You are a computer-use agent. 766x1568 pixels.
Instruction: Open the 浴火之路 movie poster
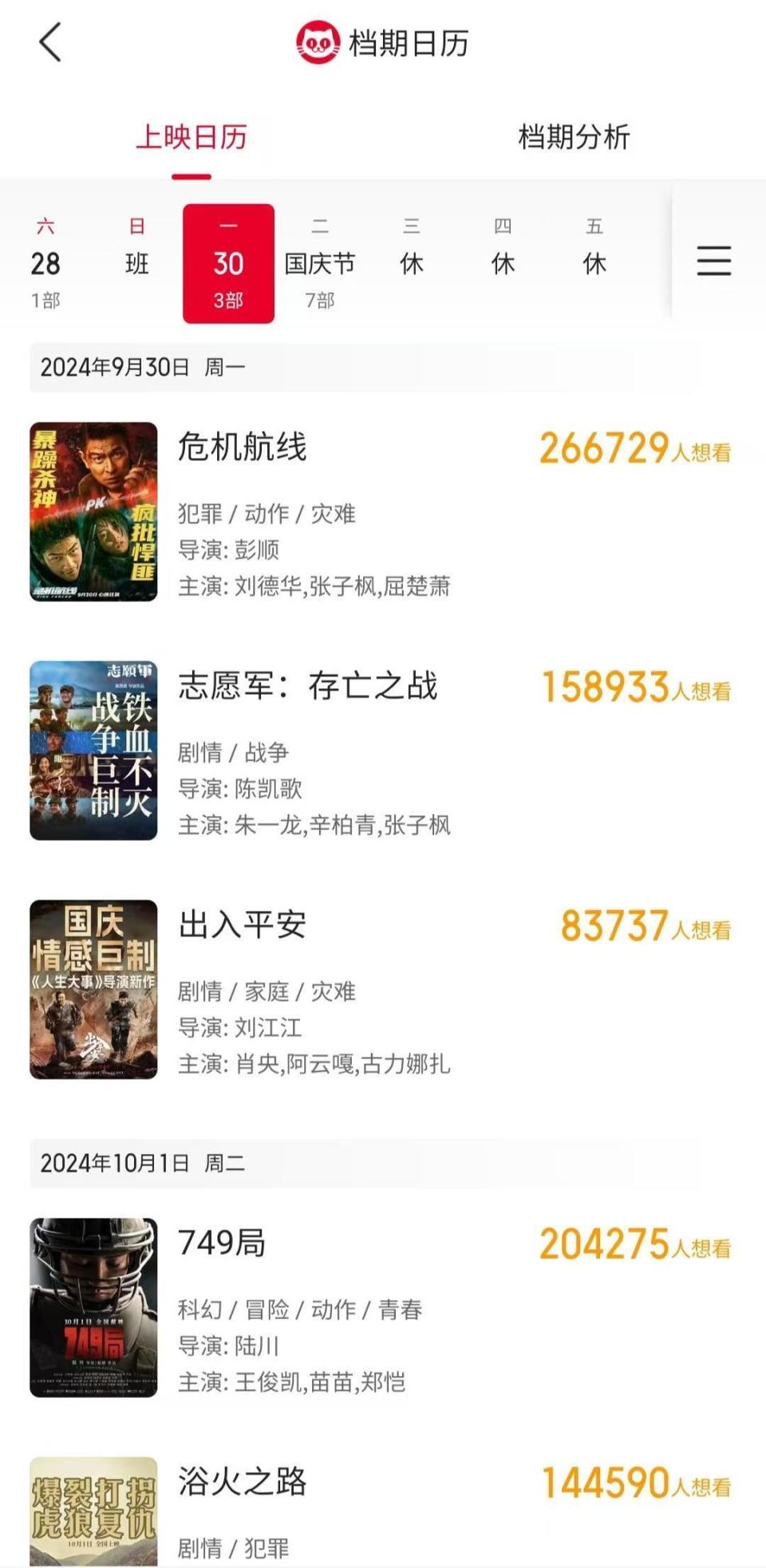[93, 1514]
